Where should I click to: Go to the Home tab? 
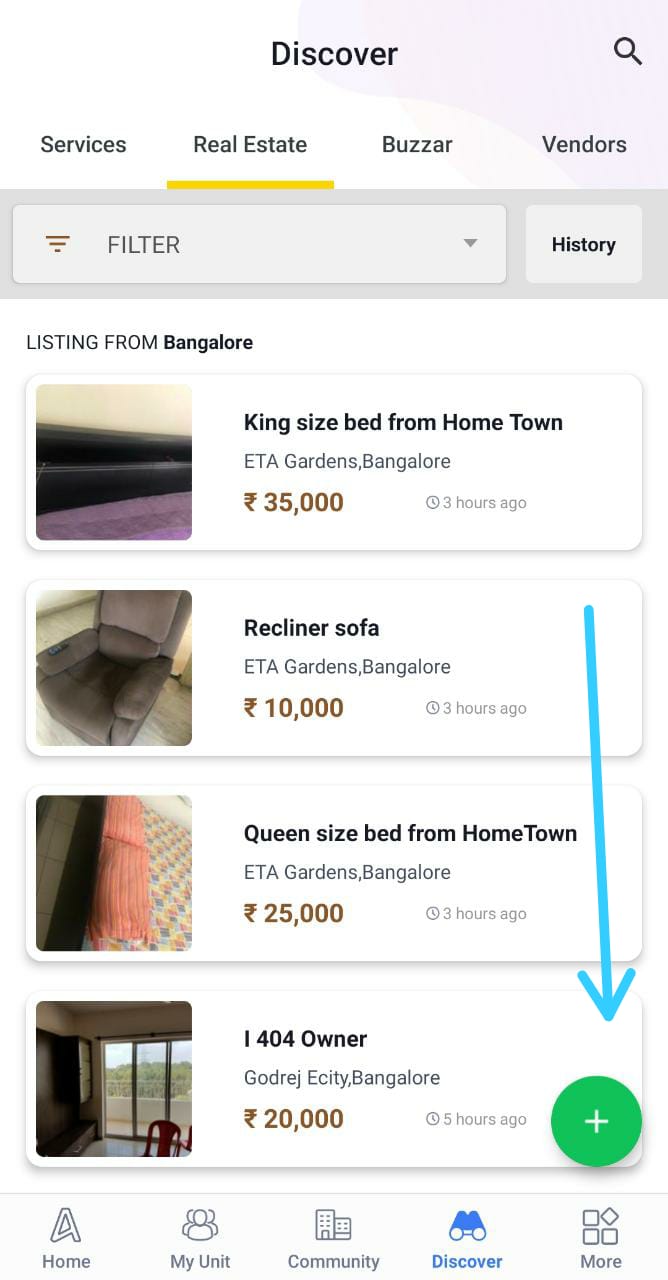click(66, 1238)
